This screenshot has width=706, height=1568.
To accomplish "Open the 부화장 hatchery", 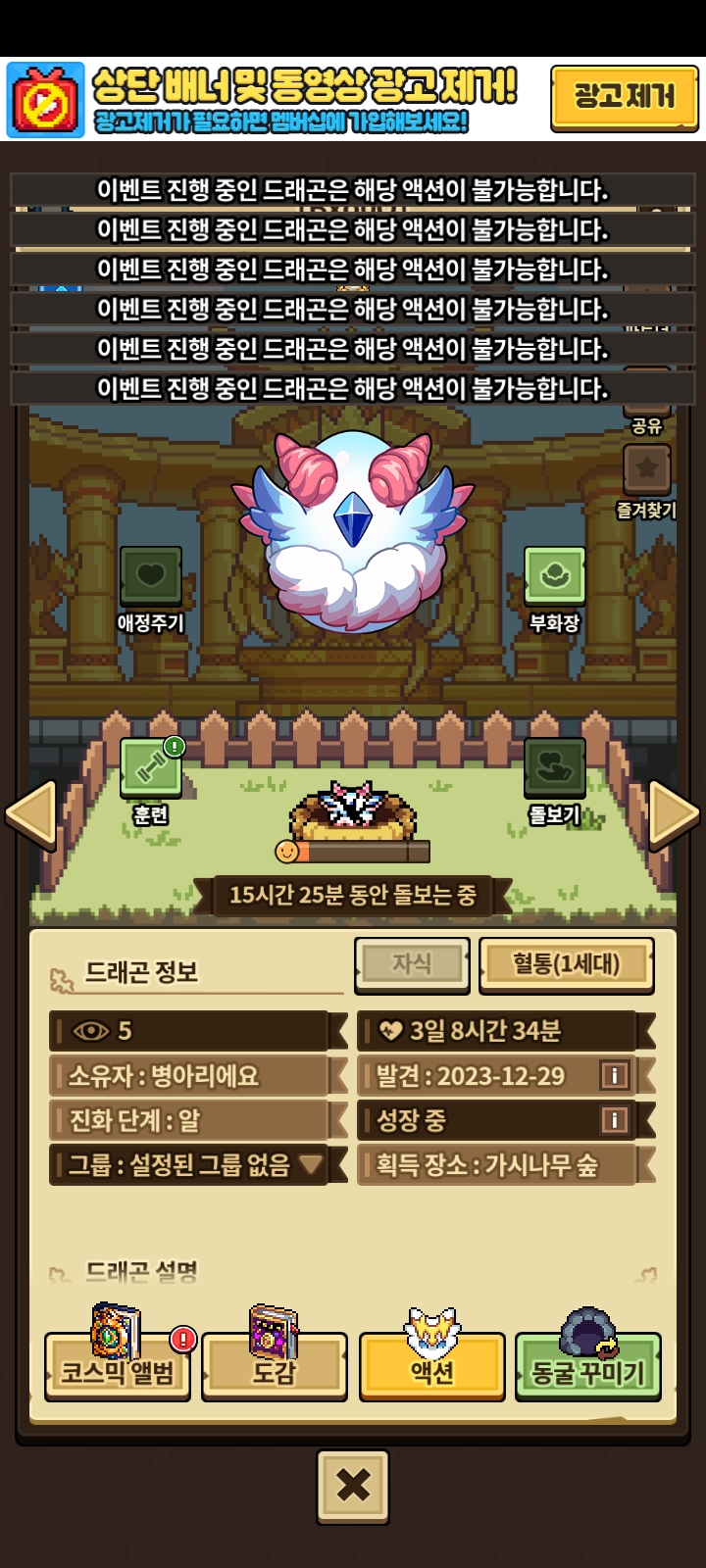I will [x=554, y=577].
